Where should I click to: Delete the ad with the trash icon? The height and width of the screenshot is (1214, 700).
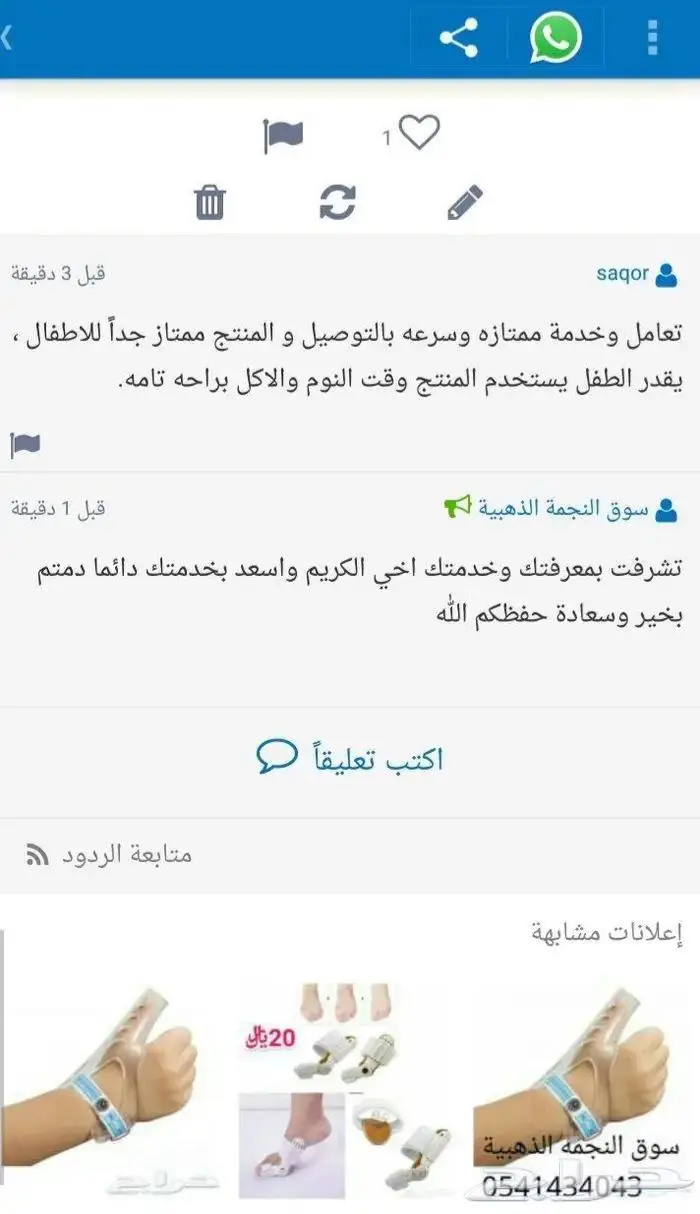210,202
